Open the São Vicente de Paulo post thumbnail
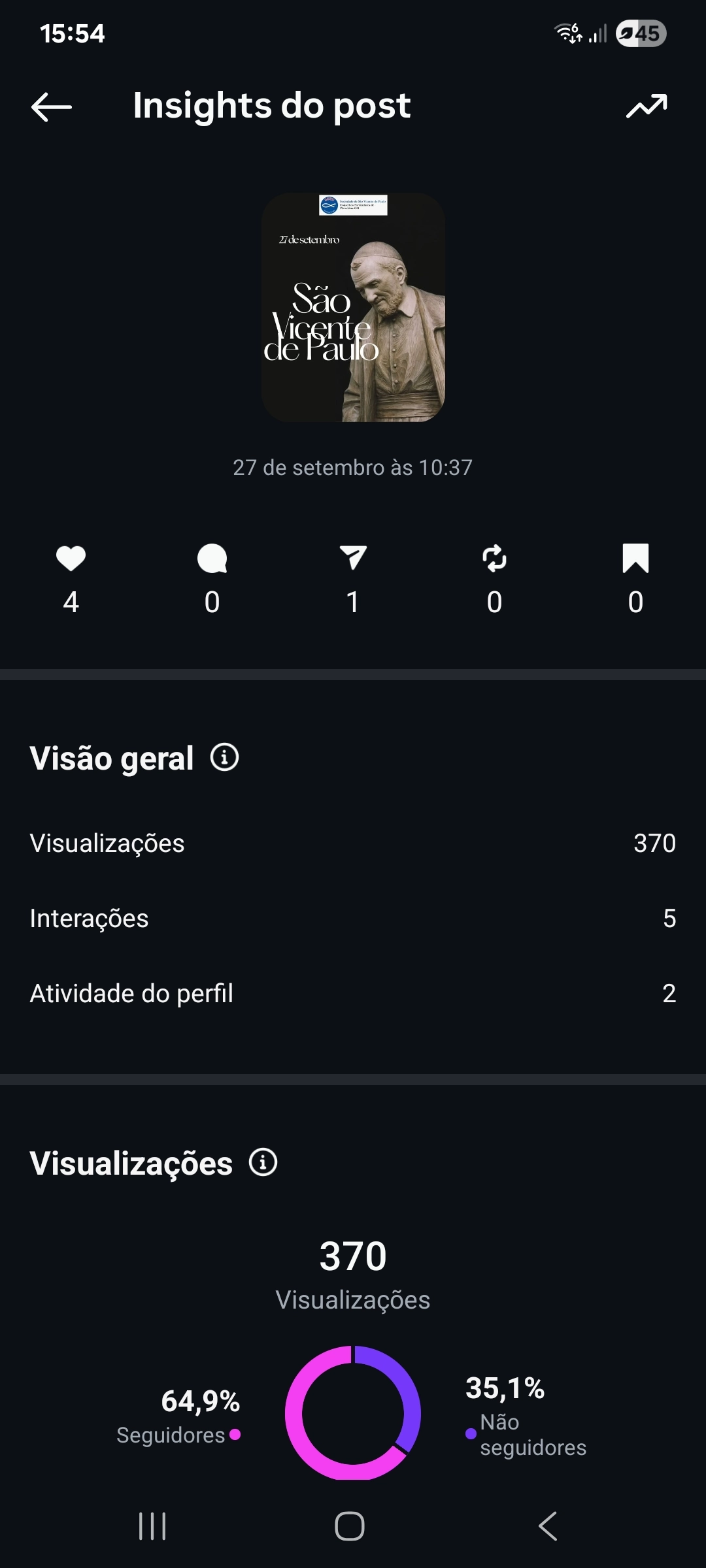This screenshot has height=1568, width=706. pos(353,307)
